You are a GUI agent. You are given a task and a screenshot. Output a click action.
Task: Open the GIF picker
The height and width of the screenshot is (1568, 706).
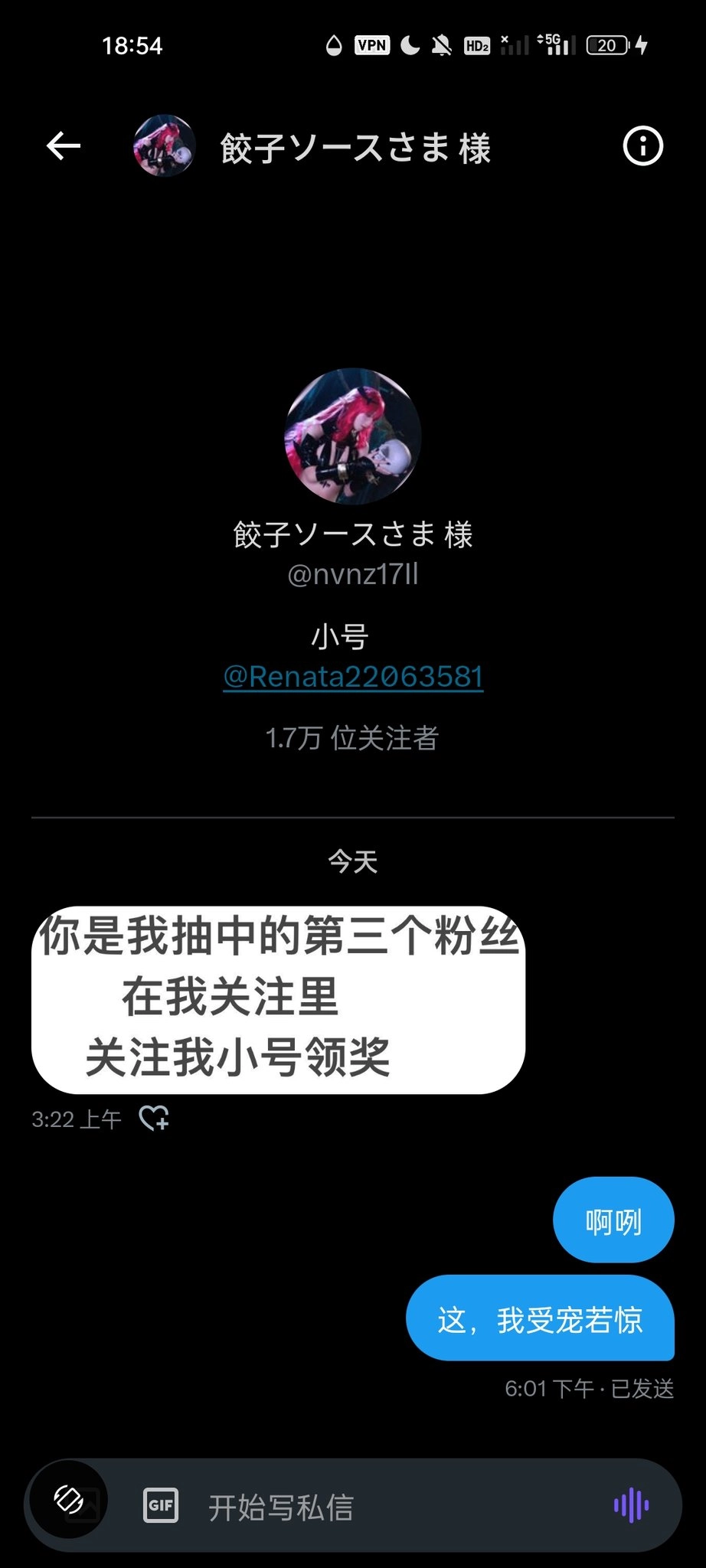[161, 1505]
